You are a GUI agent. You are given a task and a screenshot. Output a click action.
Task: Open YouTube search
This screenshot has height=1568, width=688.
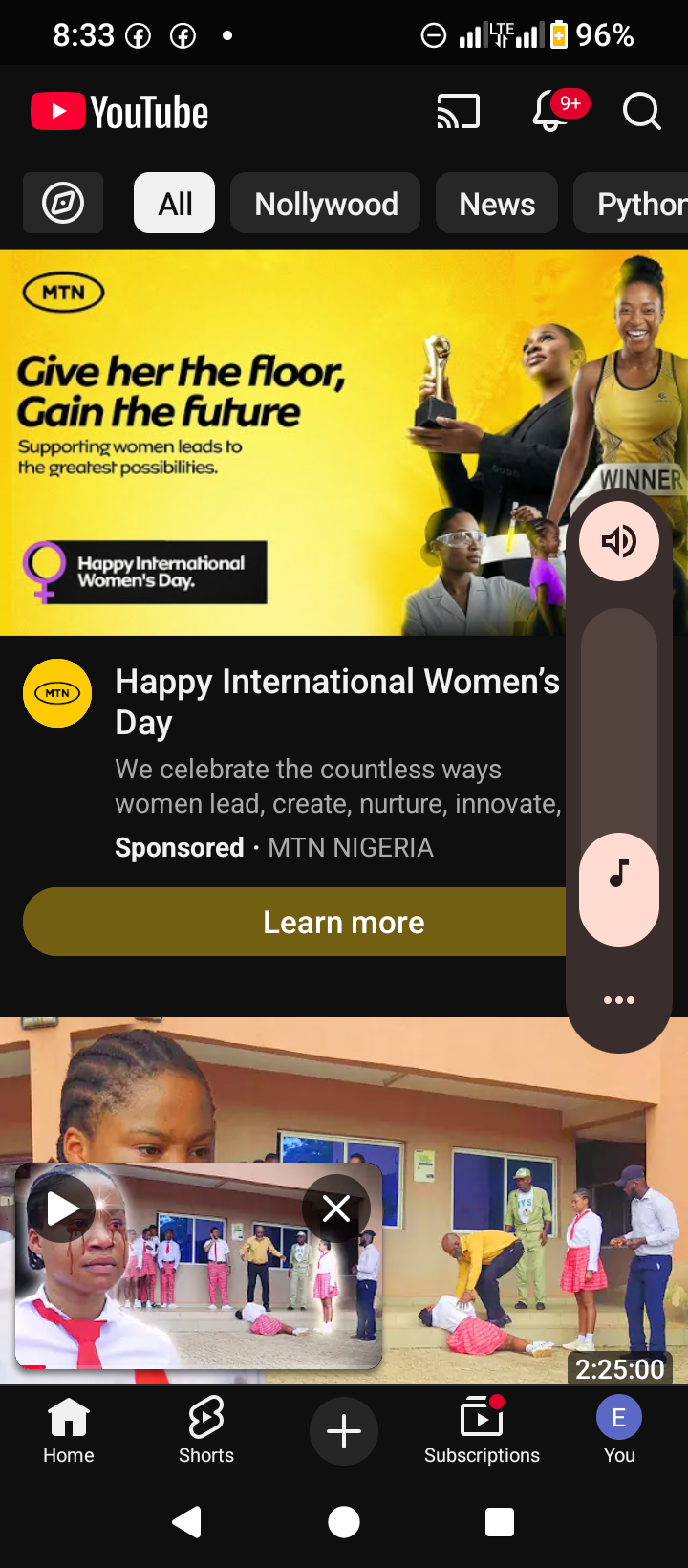(641, 112)
